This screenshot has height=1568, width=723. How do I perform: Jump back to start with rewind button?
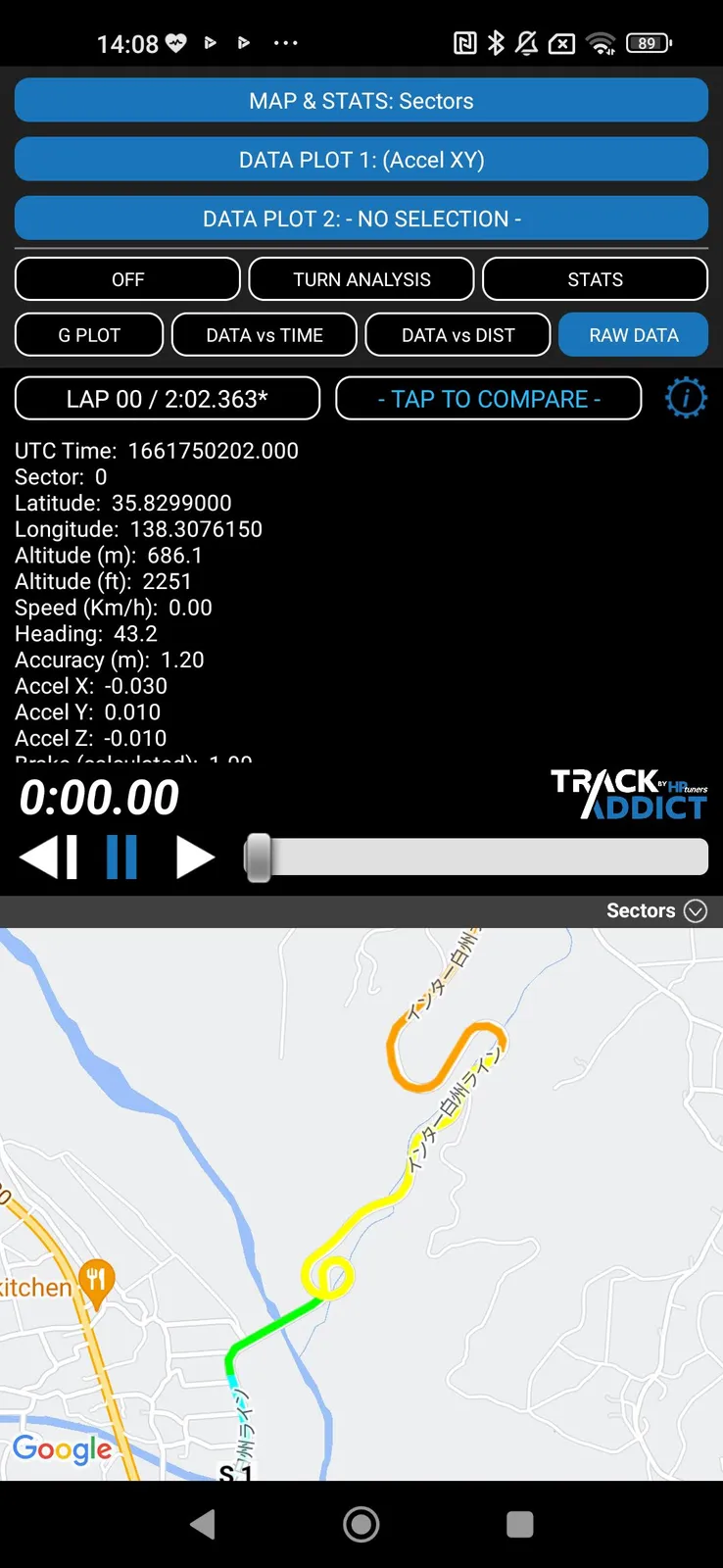[x=49, y=857]
